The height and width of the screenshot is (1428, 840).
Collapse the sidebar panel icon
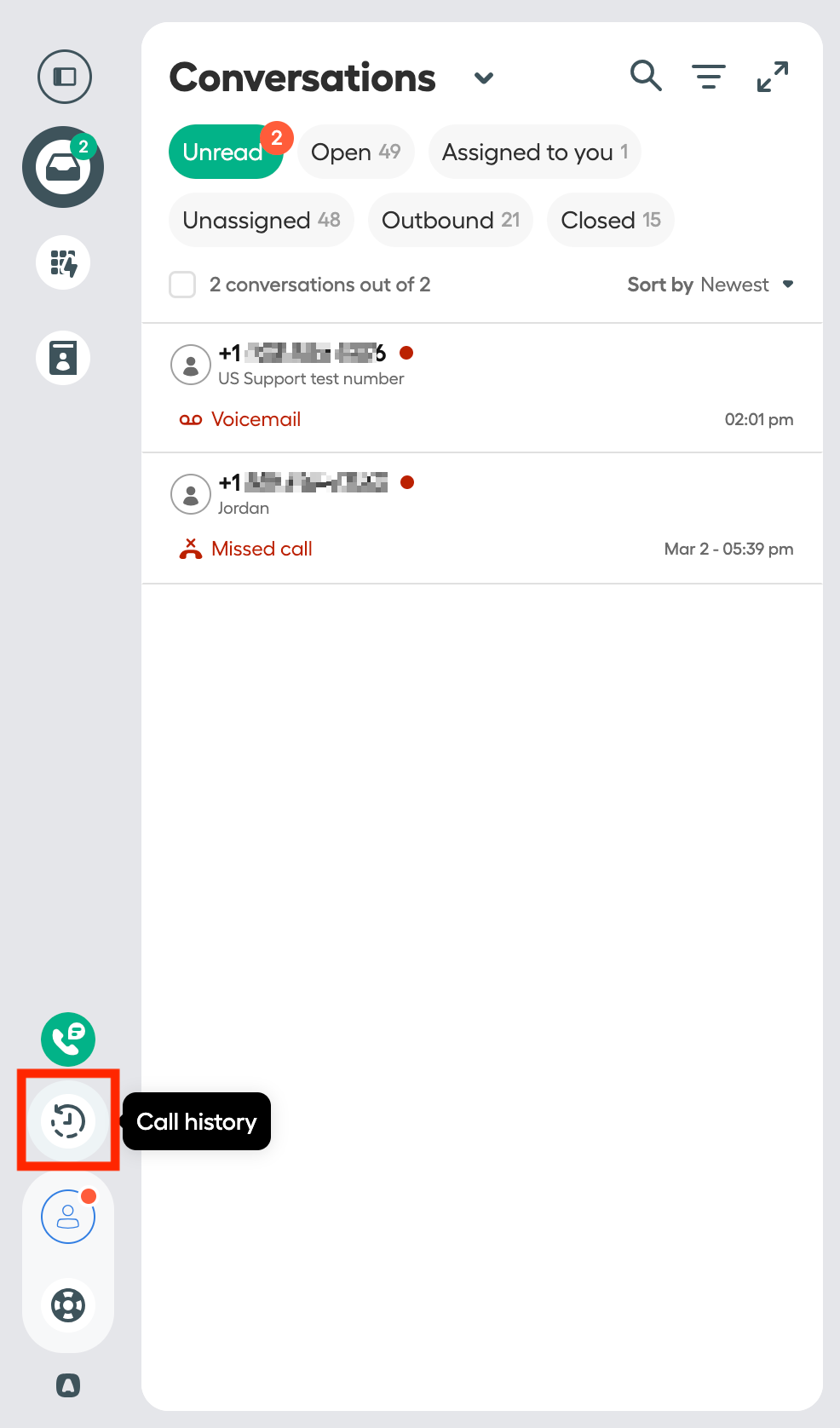pos(65,77)
